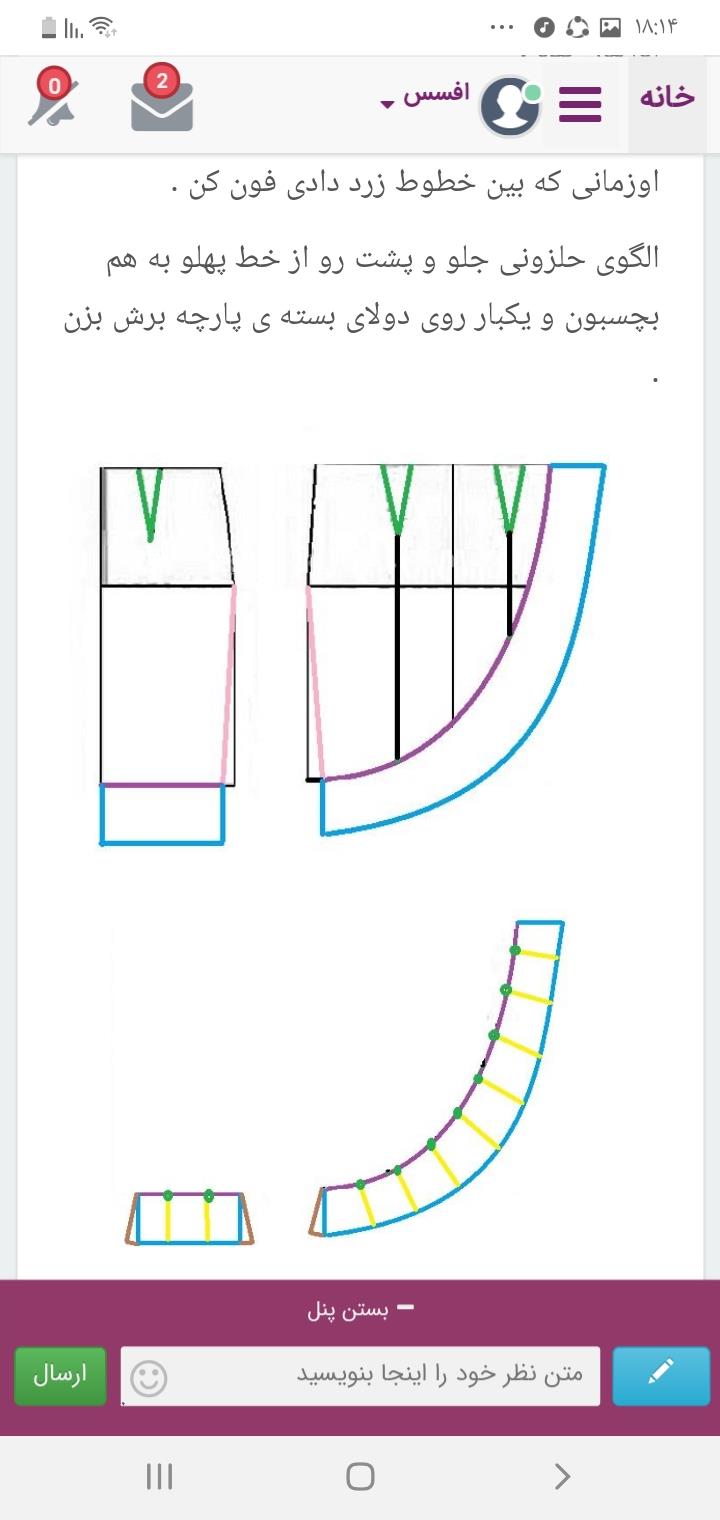Image resolution: width=720 pixels, height=1520 pixels.
Task: Open the hamburger menu
Action: tap(580, 104)
